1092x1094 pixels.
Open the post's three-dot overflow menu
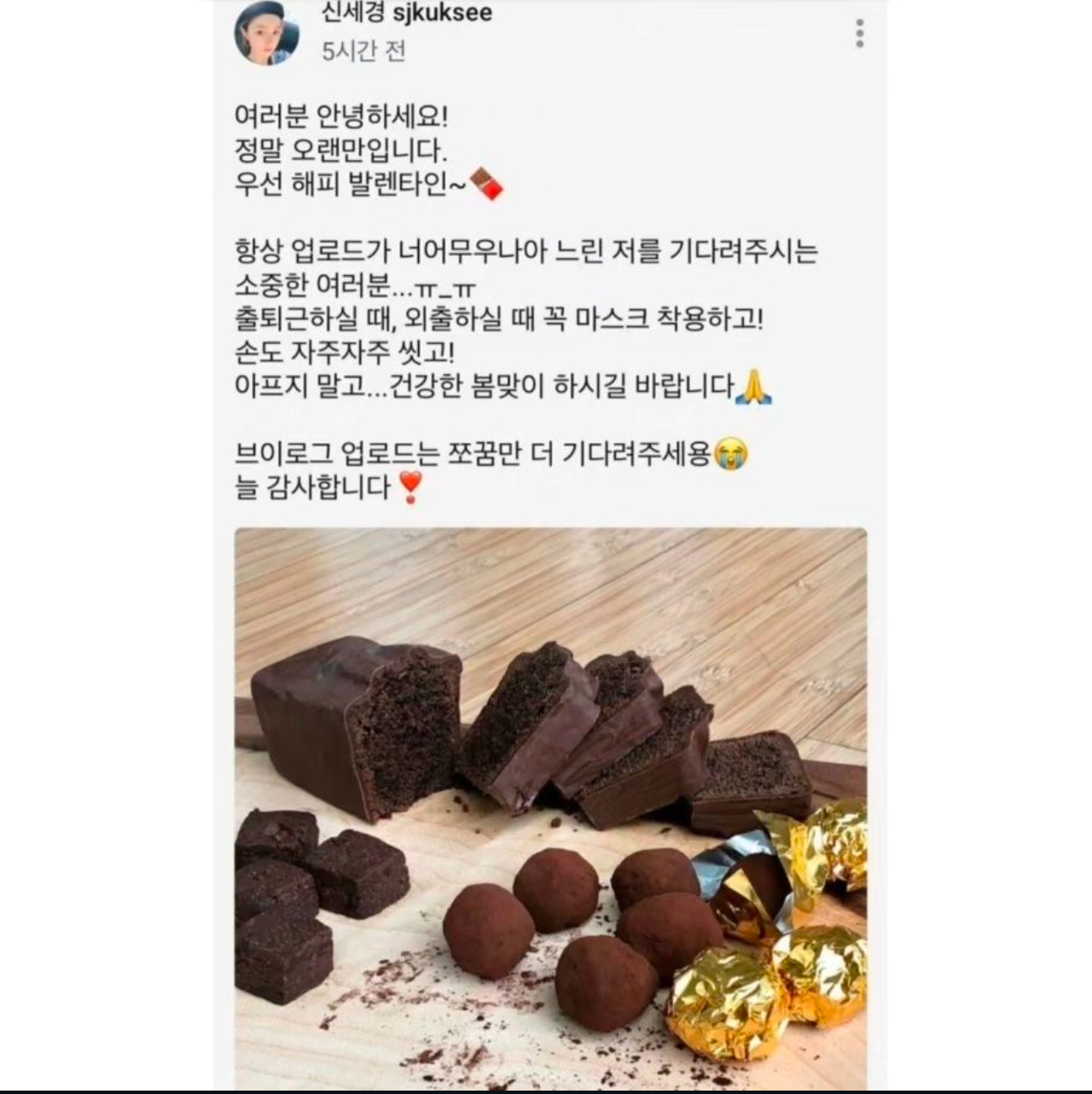click(x=859, y=33)
